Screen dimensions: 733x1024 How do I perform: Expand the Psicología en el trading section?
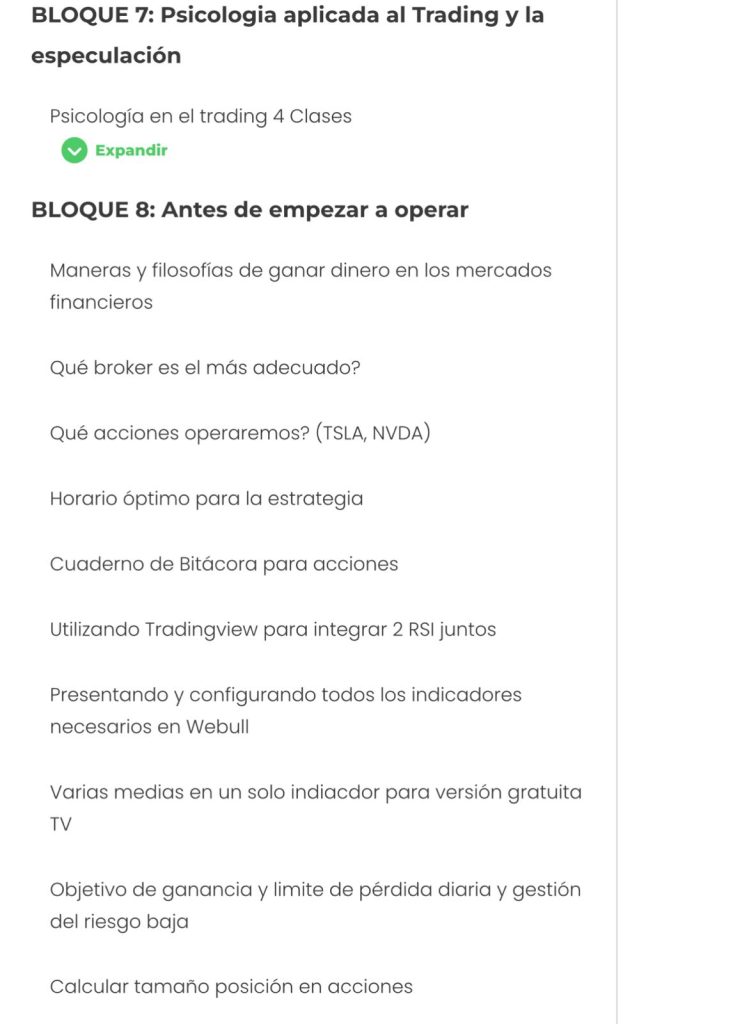point(114,151)
